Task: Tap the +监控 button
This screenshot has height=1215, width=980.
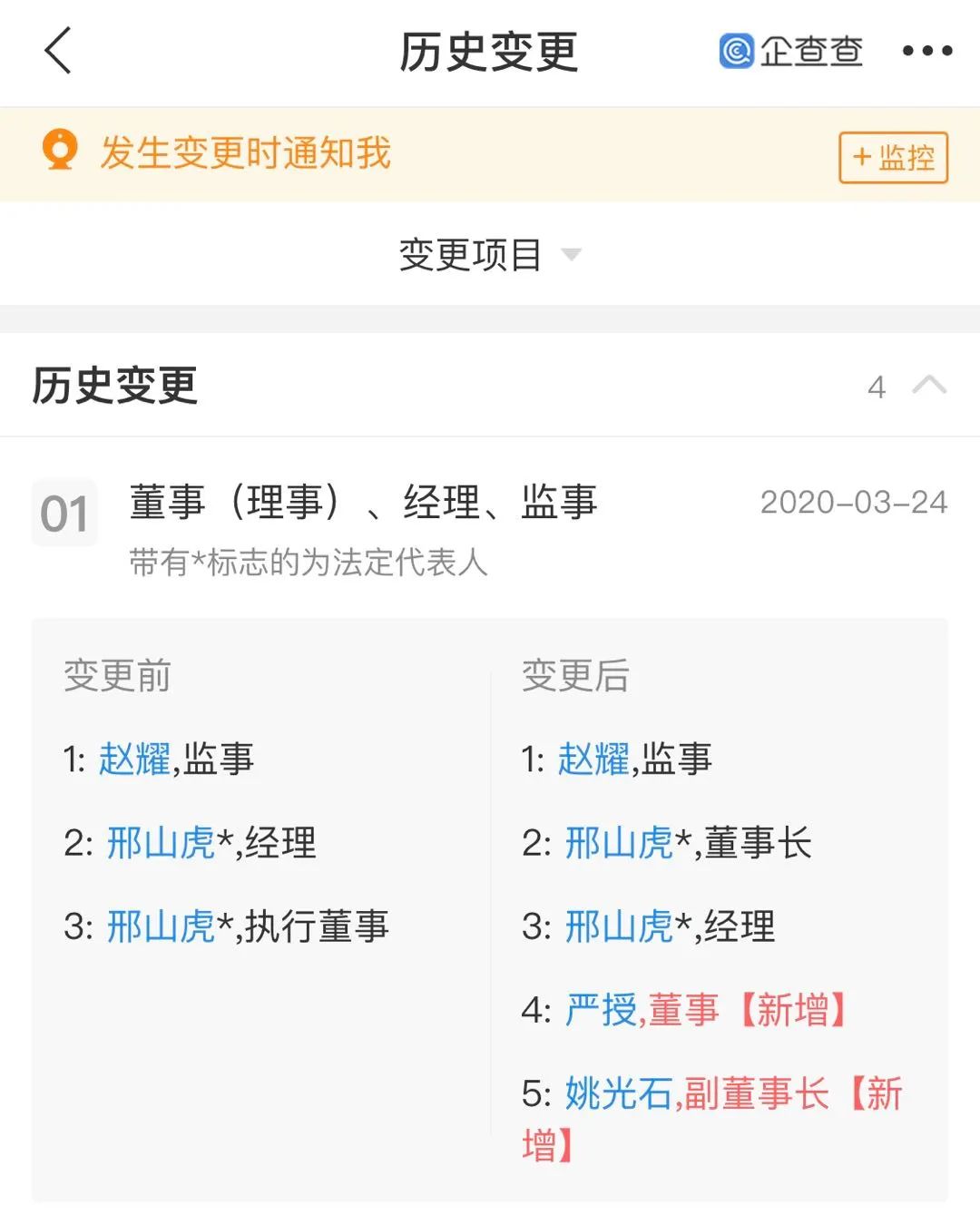Action: click(893, 158)
